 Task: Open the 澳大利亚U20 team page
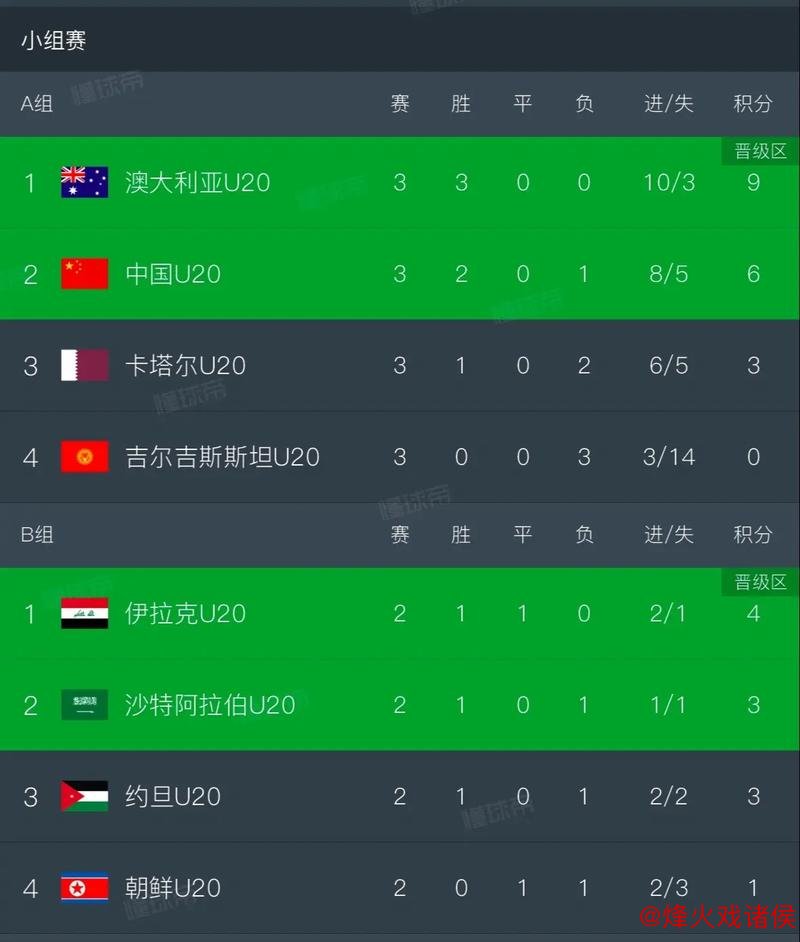tap(200, 183)
